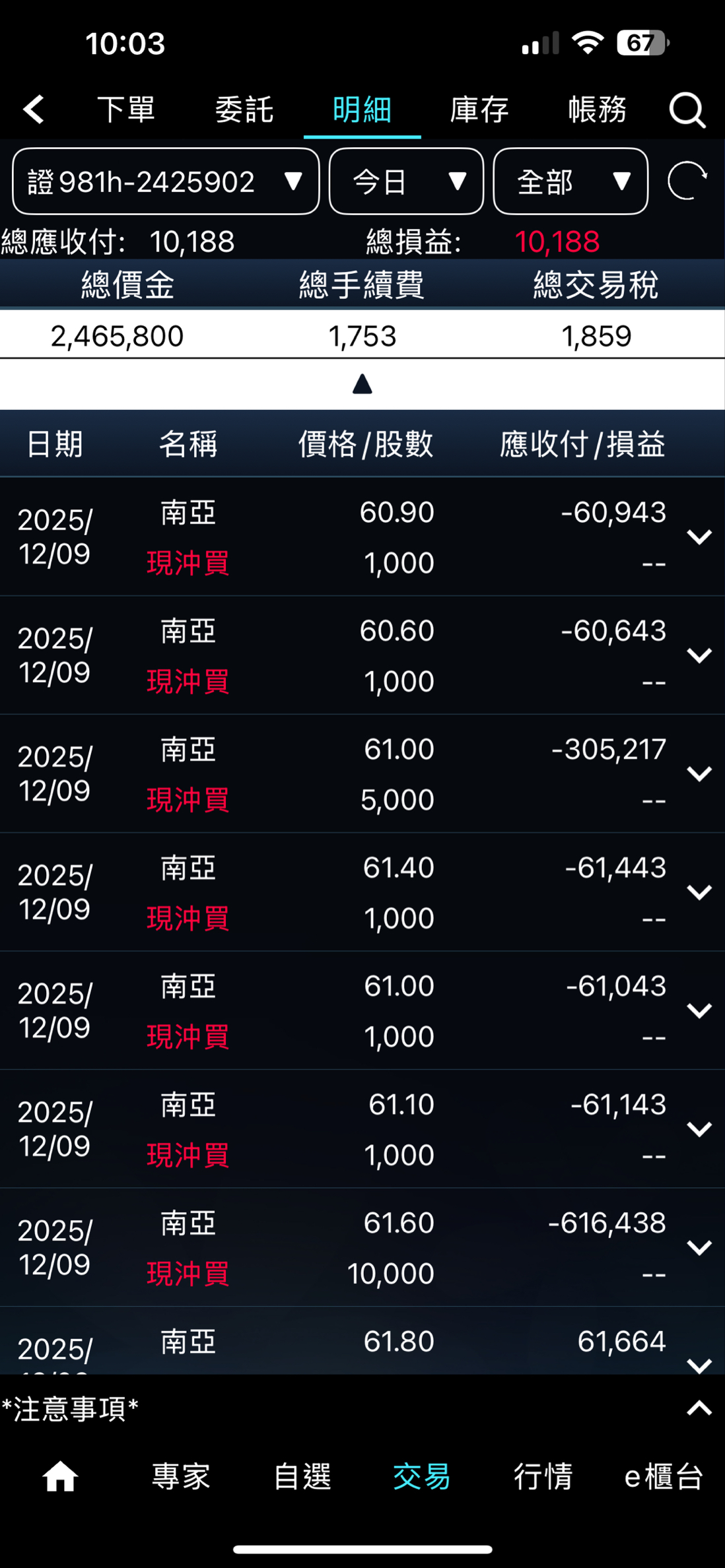
Task: Switch to the 下單 tab
Action: [x=125, y=110]
